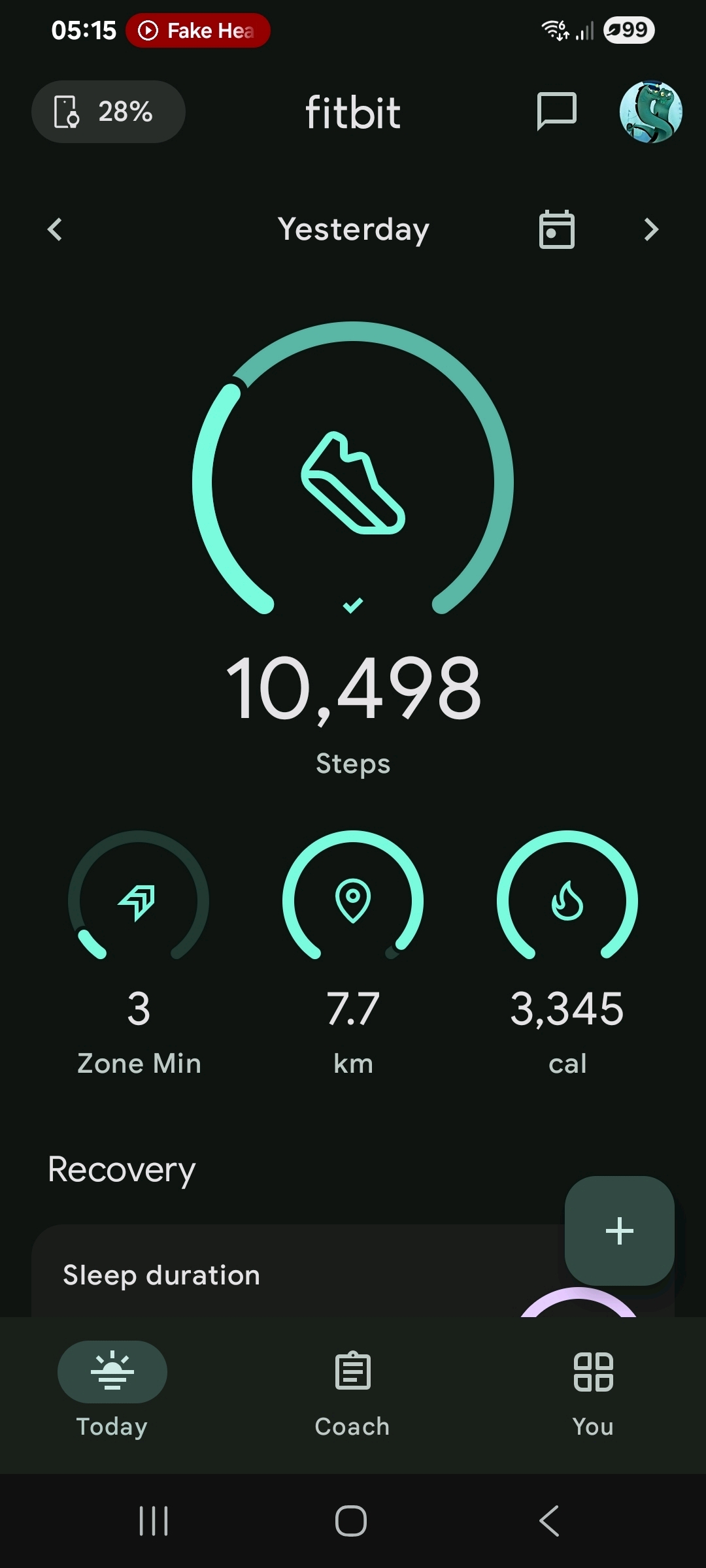Go to the next day
Image resolution: width=706 pixels, height=1568 pixels.
click(650, 229)
